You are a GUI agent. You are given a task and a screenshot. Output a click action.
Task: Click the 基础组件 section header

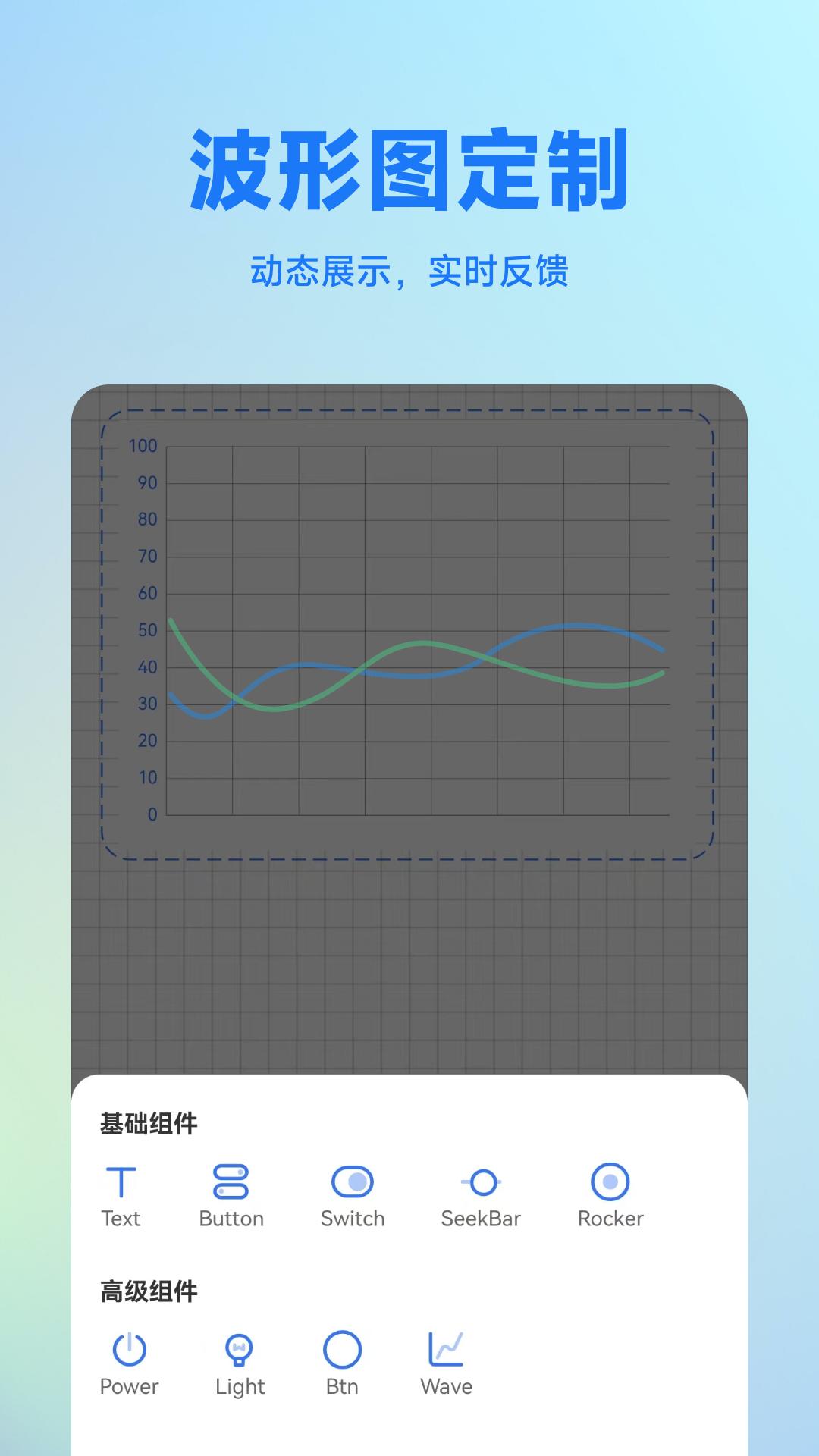pos(149,1124)
